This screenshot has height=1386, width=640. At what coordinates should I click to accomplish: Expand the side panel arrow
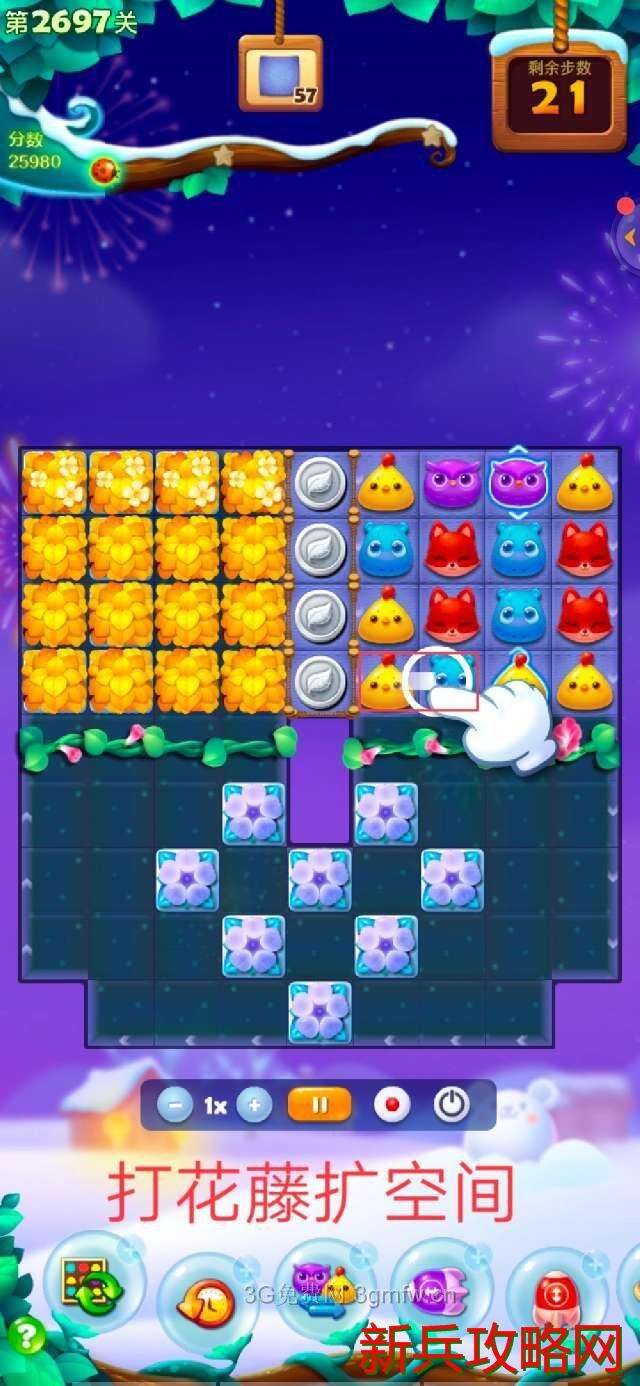point(630,238)
